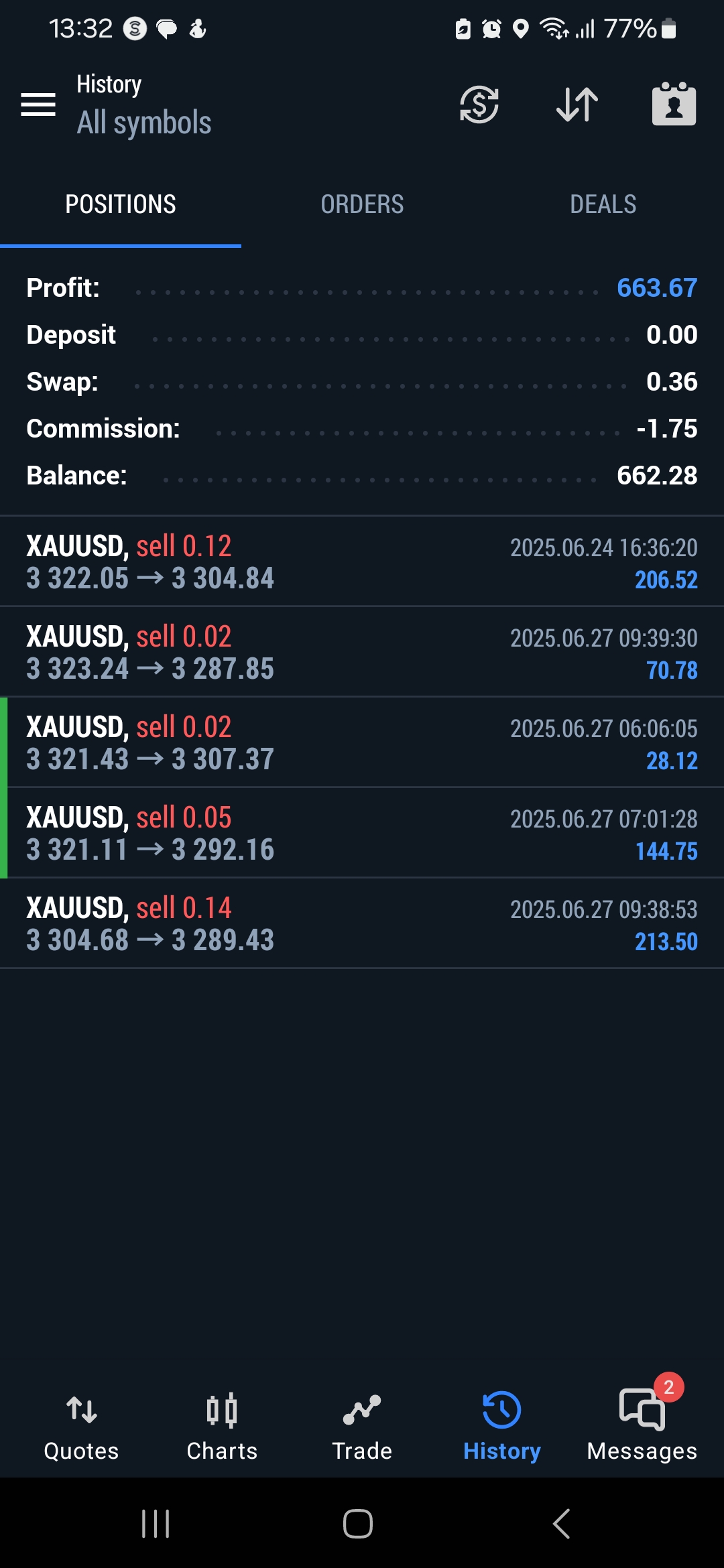This screenshot has width=724, height=1568.
Task: Expand the XAUUSD sell 0.12 position entry
Action: click(x=362, y=562)
